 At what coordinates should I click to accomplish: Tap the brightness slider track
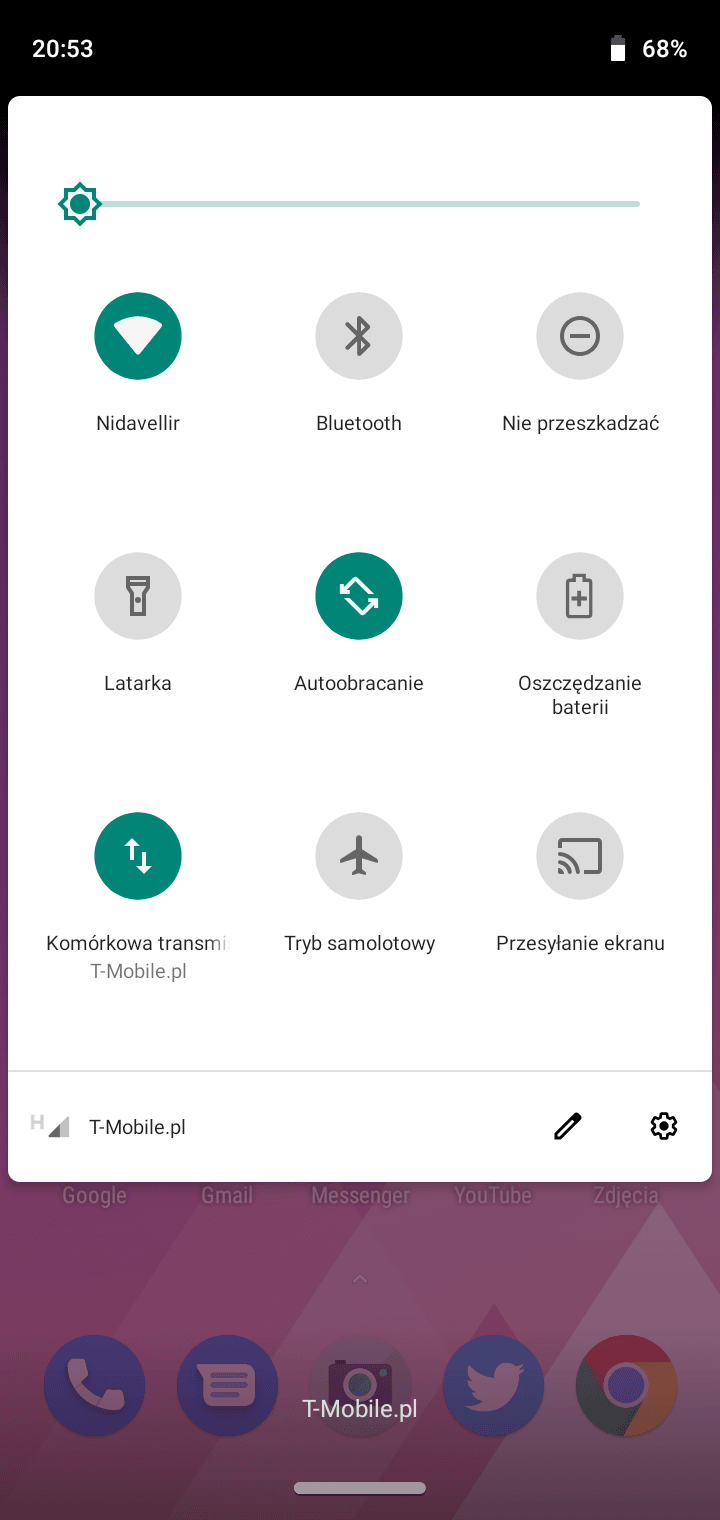pyautogui.click(x=360, y=204)
